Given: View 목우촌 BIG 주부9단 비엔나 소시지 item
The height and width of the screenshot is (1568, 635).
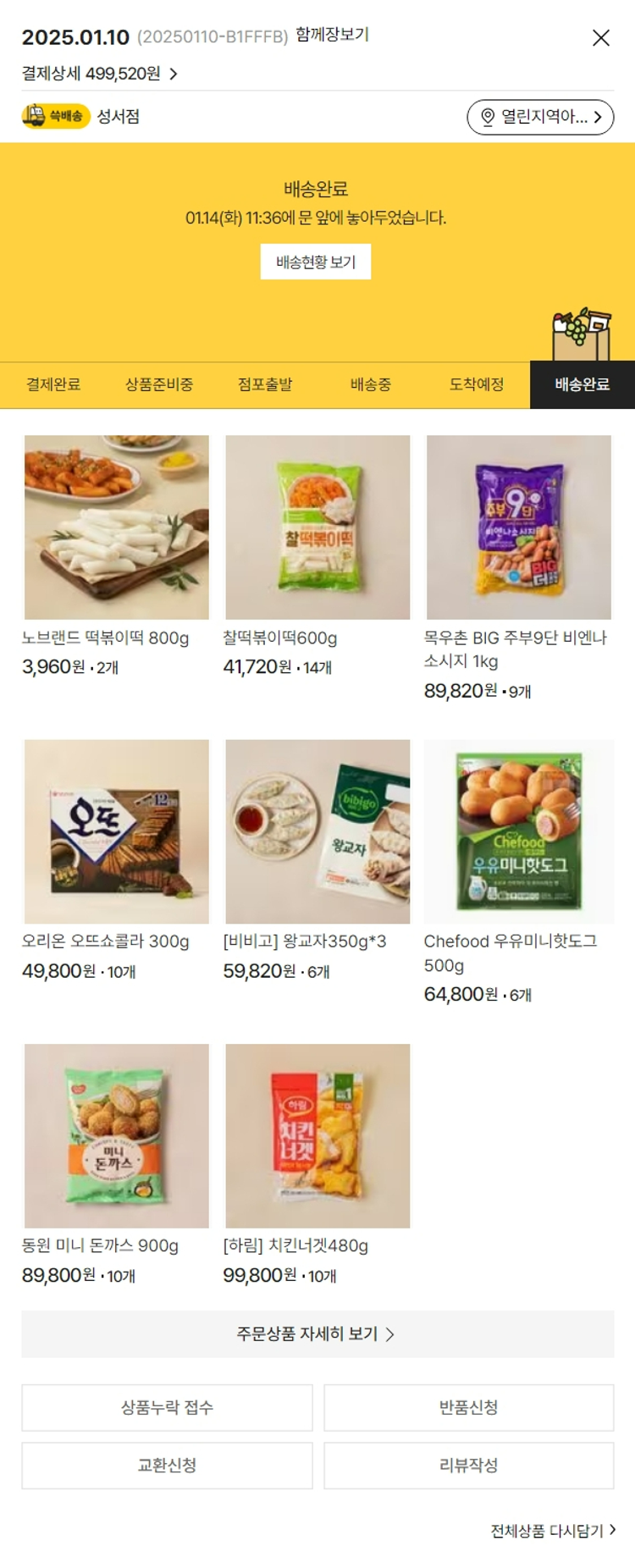Looking at the screenshot, I should (x=519, y=527).
